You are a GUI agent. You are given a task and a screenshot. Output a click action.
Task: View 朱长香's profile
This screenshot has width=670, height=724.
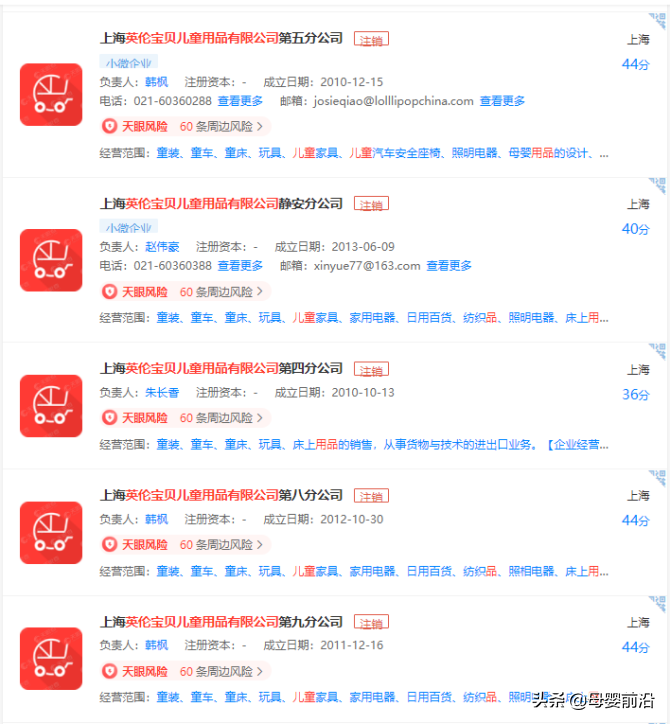pyautogui.click(x=162, y=393)
